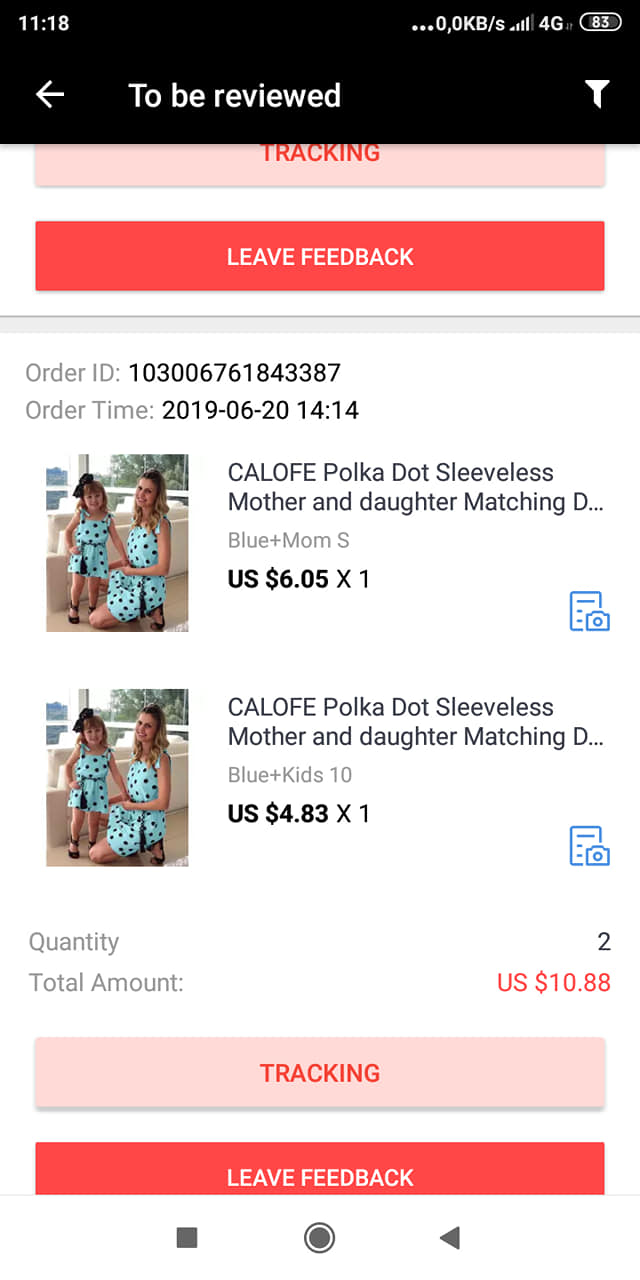This screenshot has width=640, height=1280.
Task: Open the filter icon in the header
Action: 597,94
